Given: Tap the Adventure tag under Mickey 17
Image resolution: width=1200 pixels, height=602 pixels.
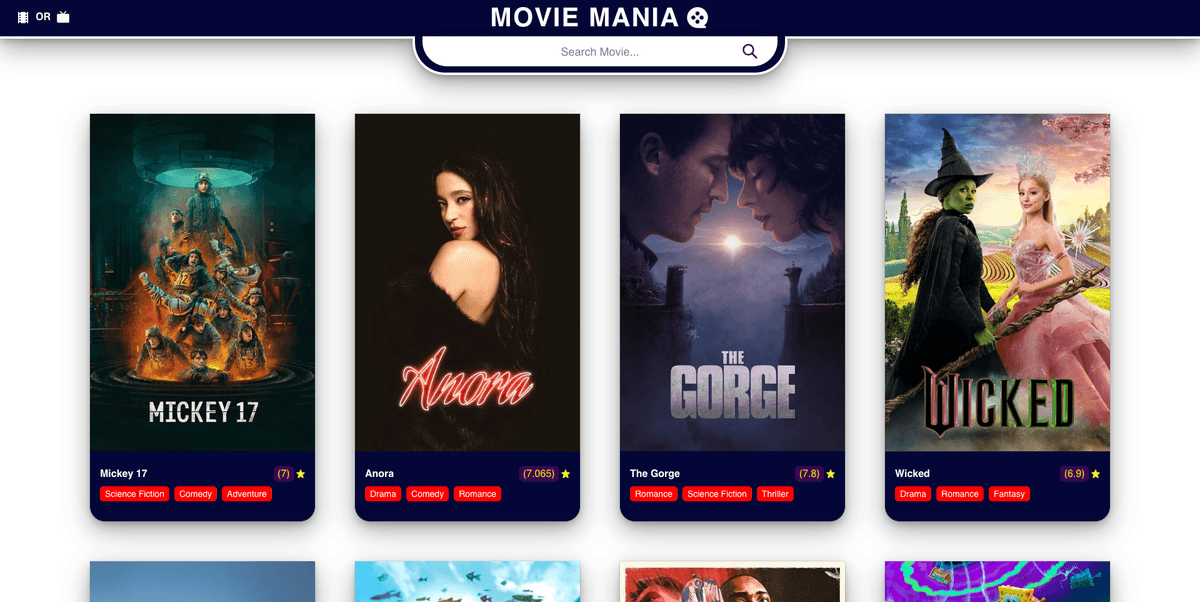Looking at the screenshot, I should pos(246,494).
